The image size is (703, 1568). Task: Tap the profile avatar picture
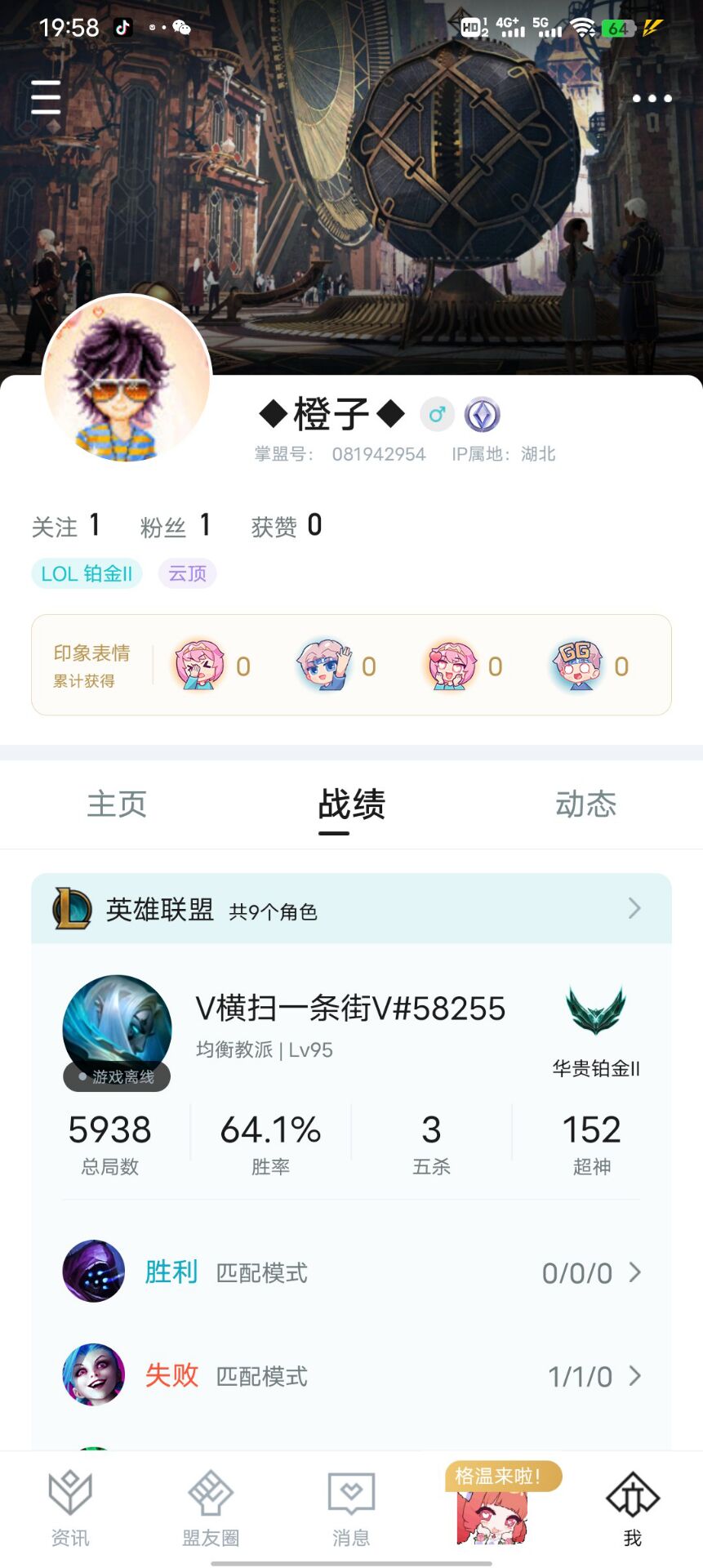[127, 378]
